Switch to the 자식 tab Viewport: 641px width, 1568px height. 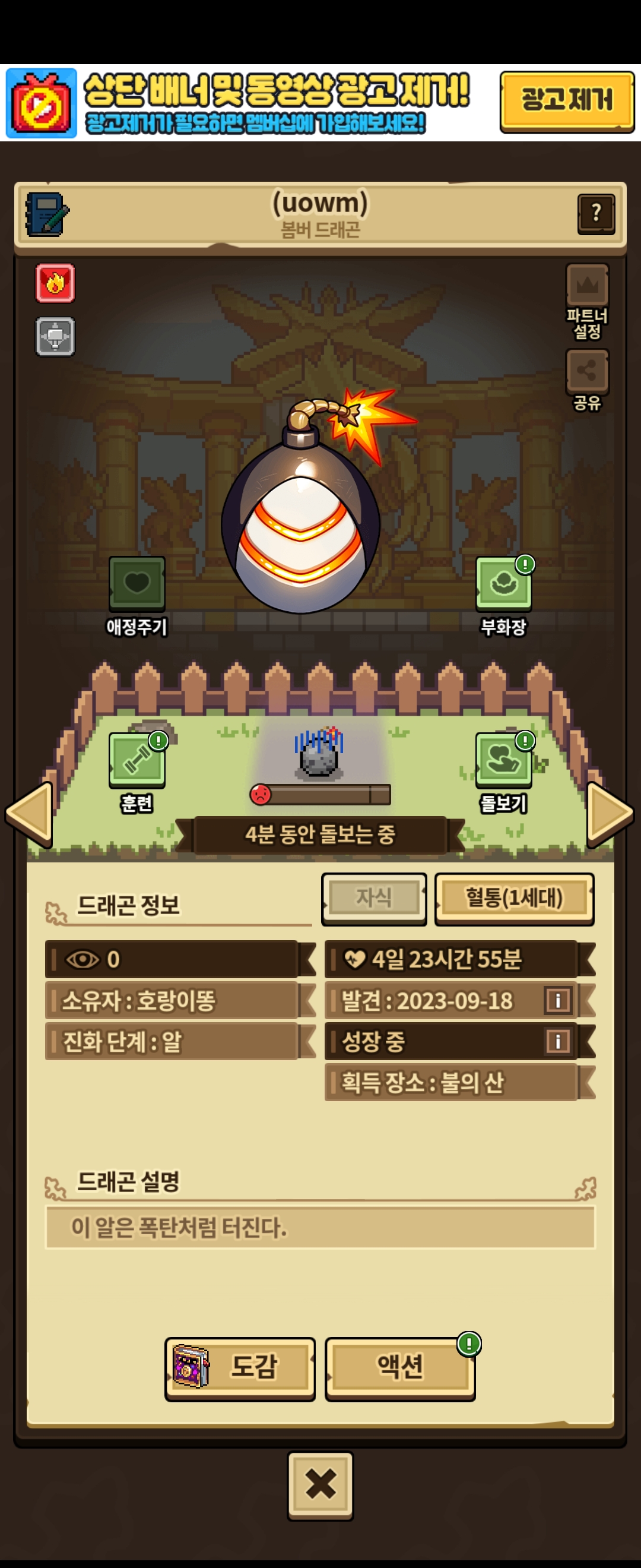(373, 898)
